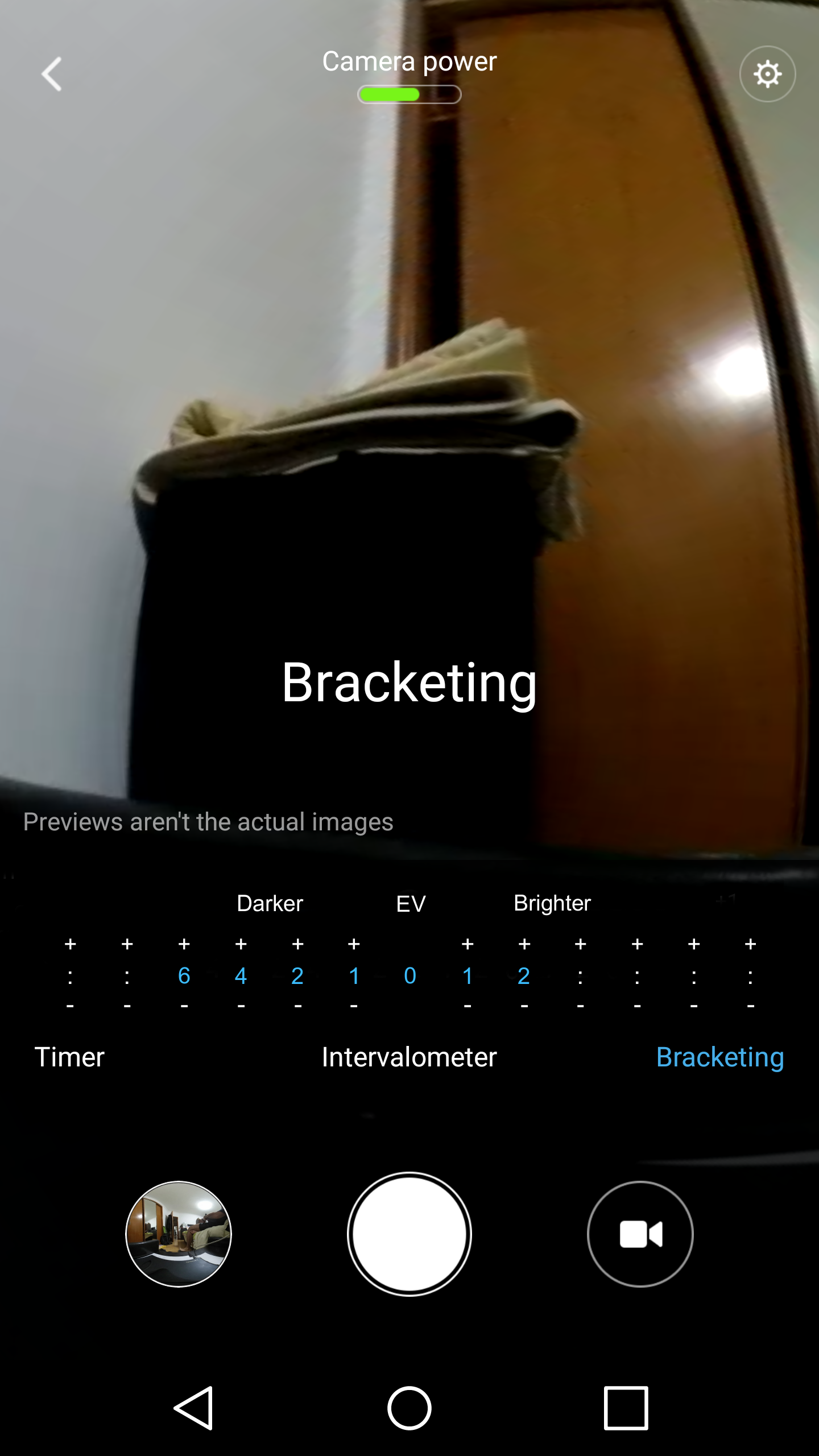
Task: Select the Intervalometer mode
Action: click(409, 1057)
